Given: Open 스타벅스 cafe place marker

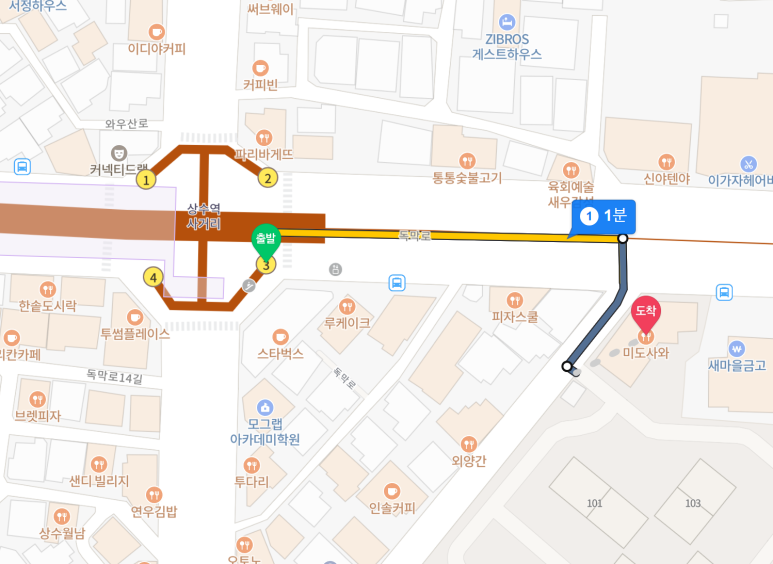Looking at the screenshot, I should click(x=280, y=336).
